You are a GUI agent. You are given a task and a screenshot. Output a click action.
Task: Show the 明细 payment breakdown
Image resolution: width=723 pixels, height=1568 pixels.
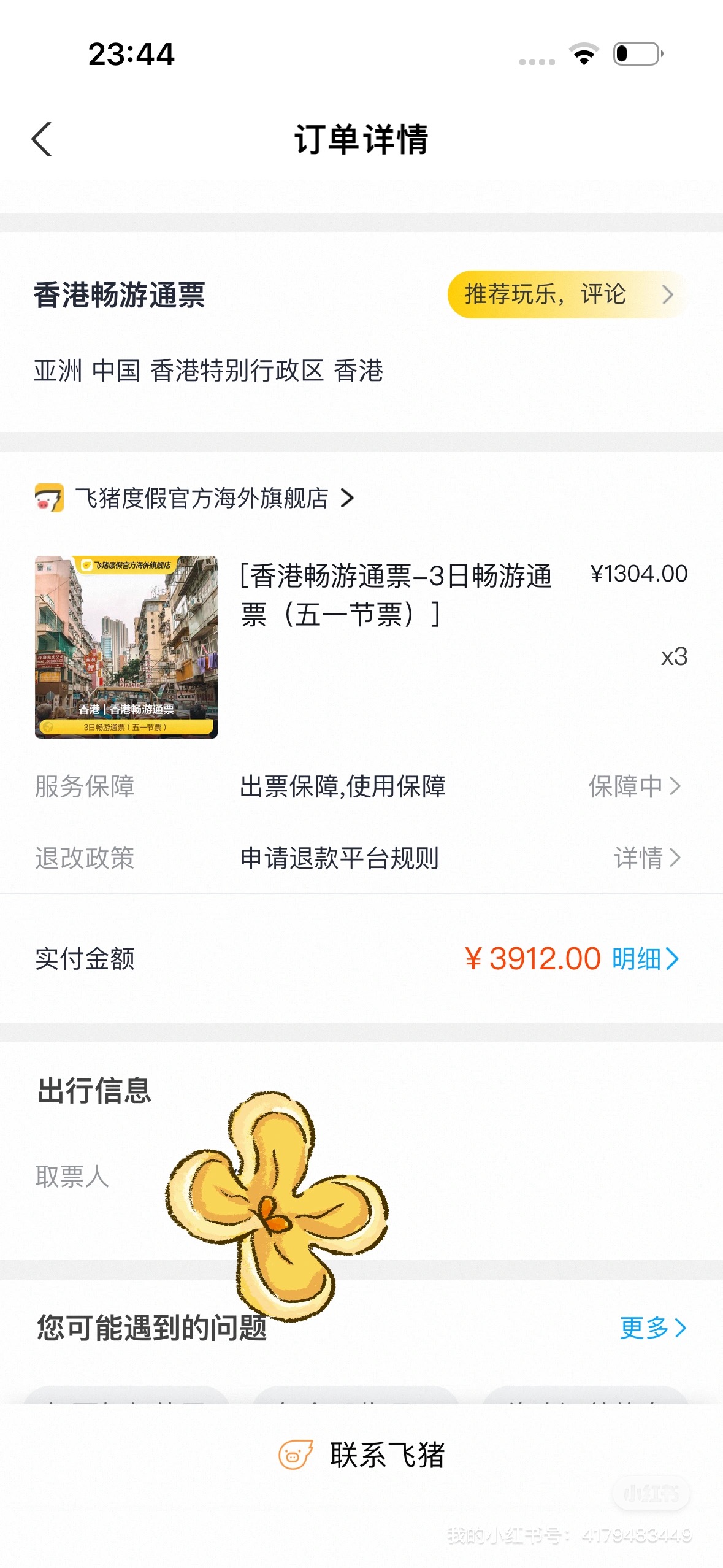coord(645,959)
